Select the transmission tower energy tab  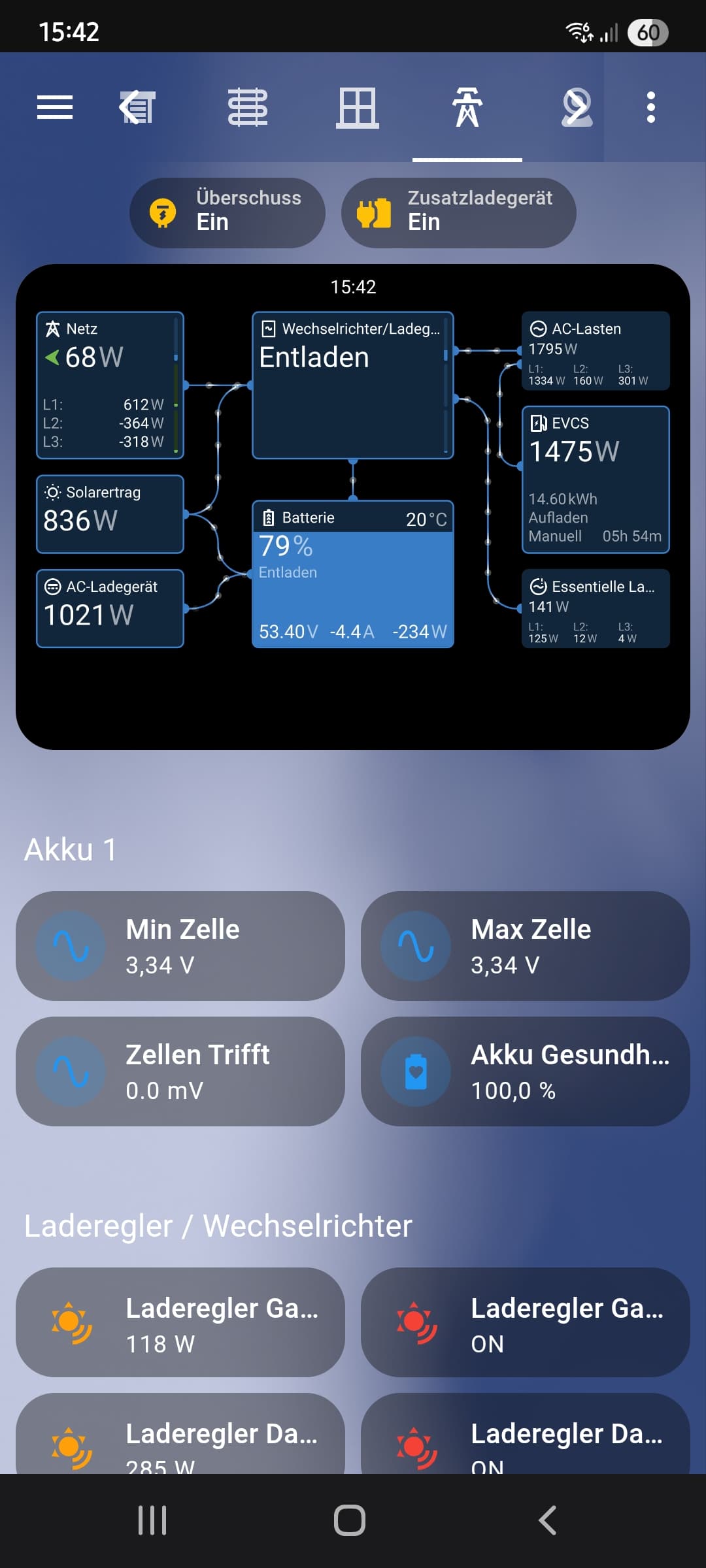[x=467, y=107]
